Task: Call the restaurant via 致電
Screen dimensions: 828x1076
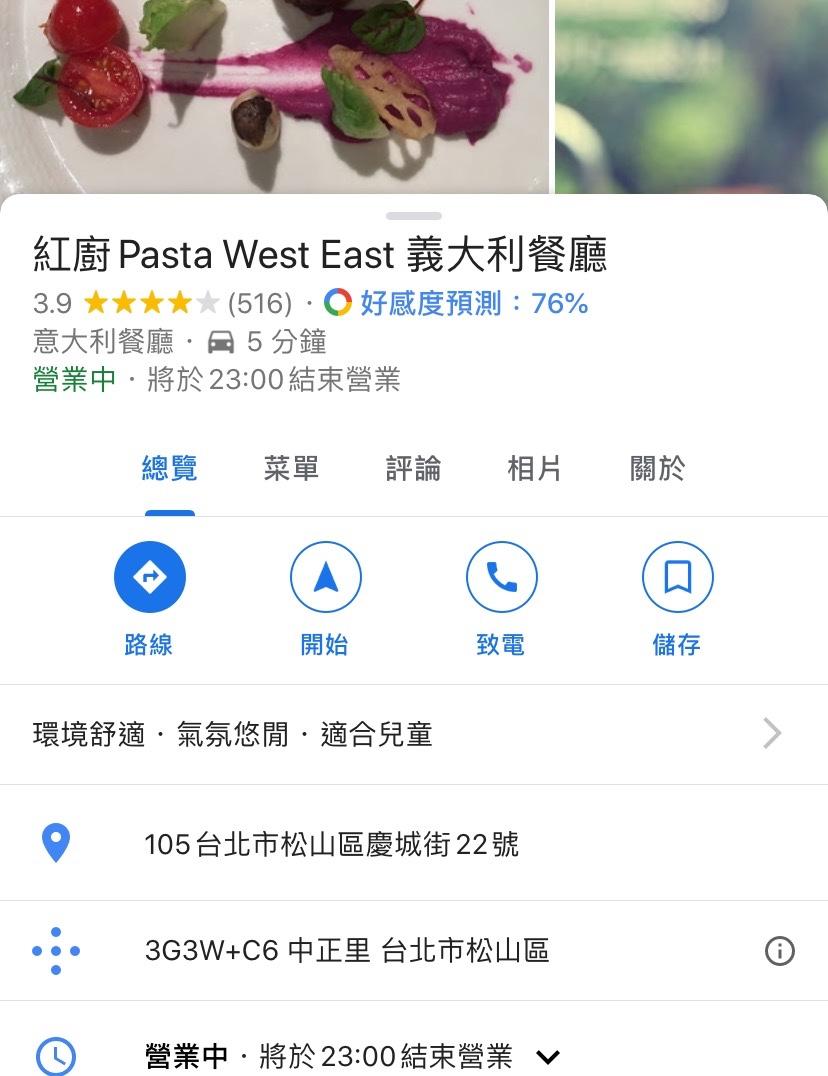Action: pos(501,577)
